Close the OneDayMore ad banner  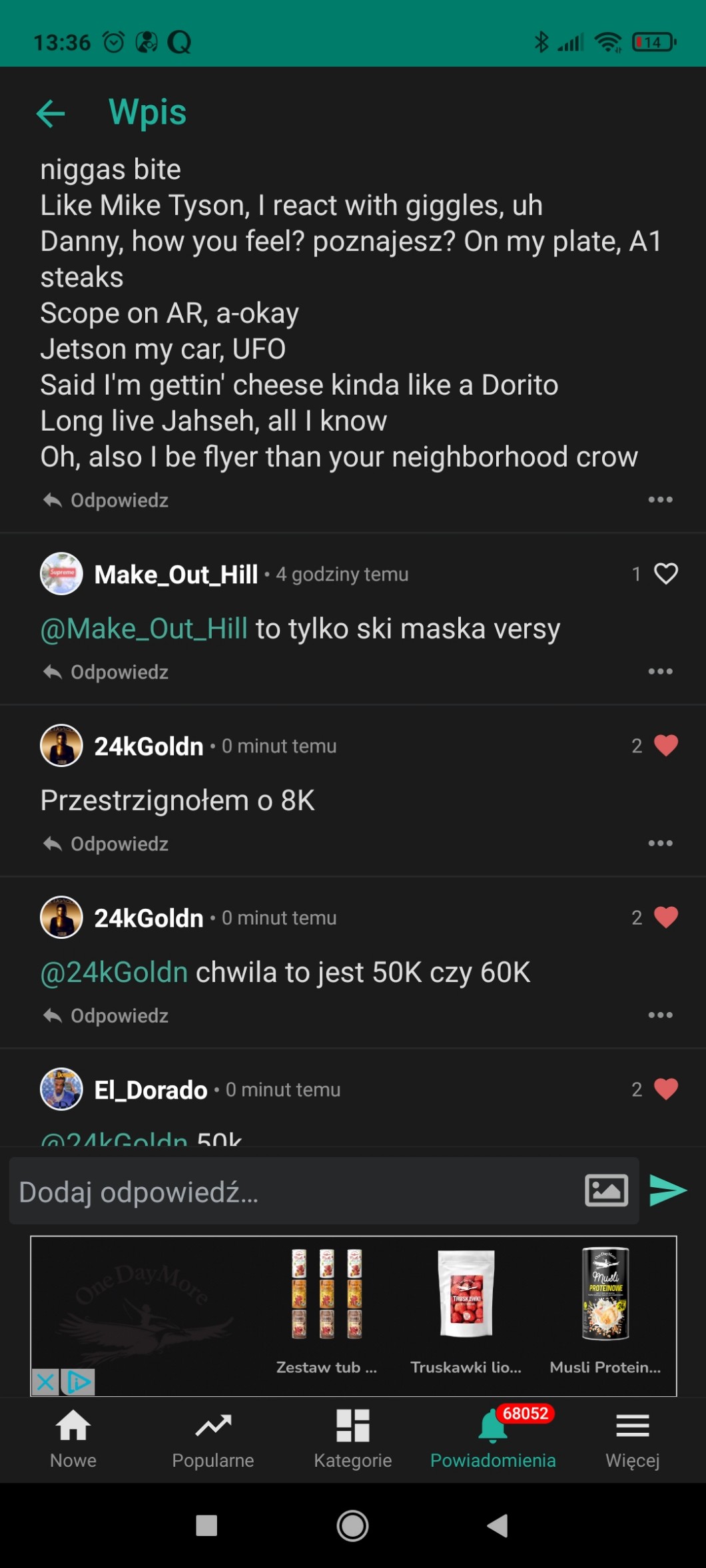45,1382
